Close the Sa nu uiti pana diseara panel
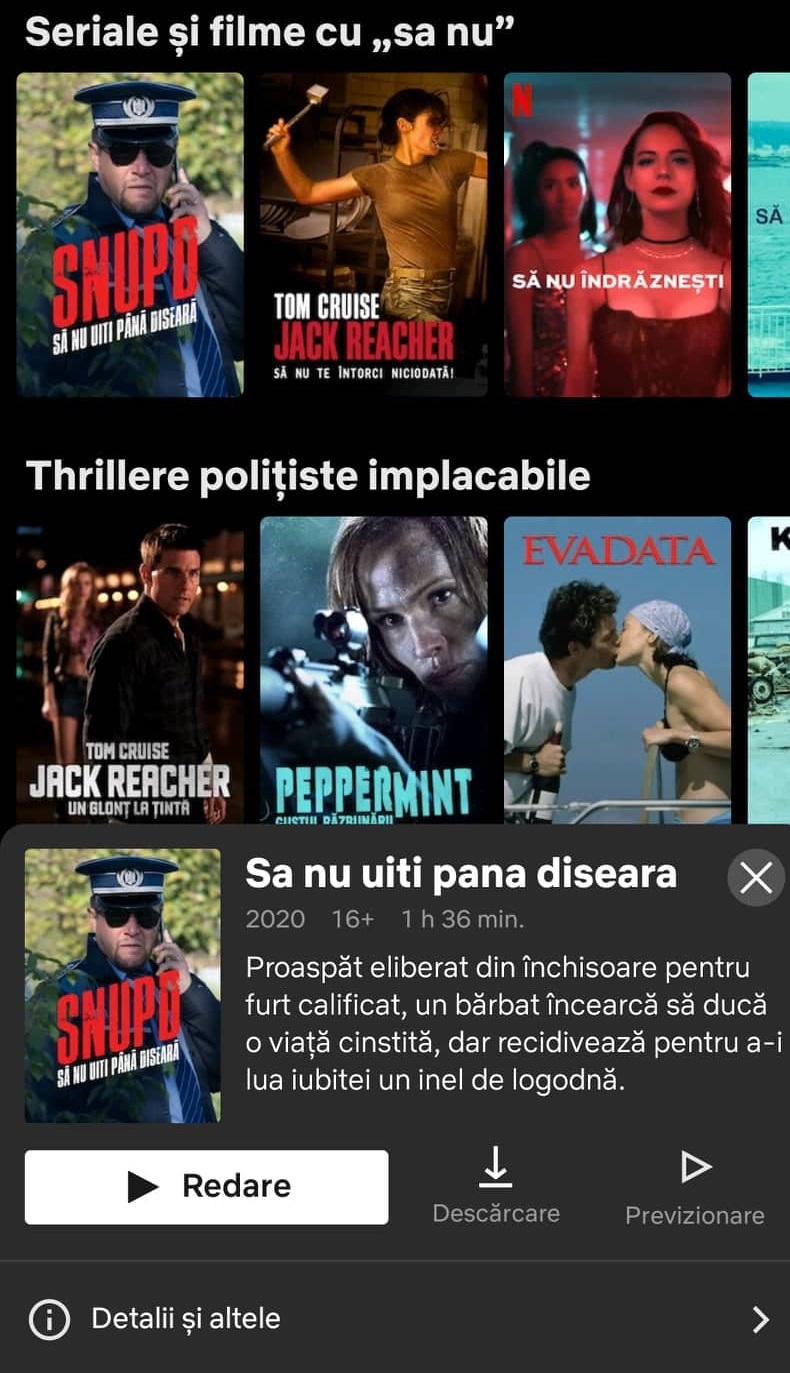The width and height of the screenshot is (790, 1373). (x=756, y=878)
